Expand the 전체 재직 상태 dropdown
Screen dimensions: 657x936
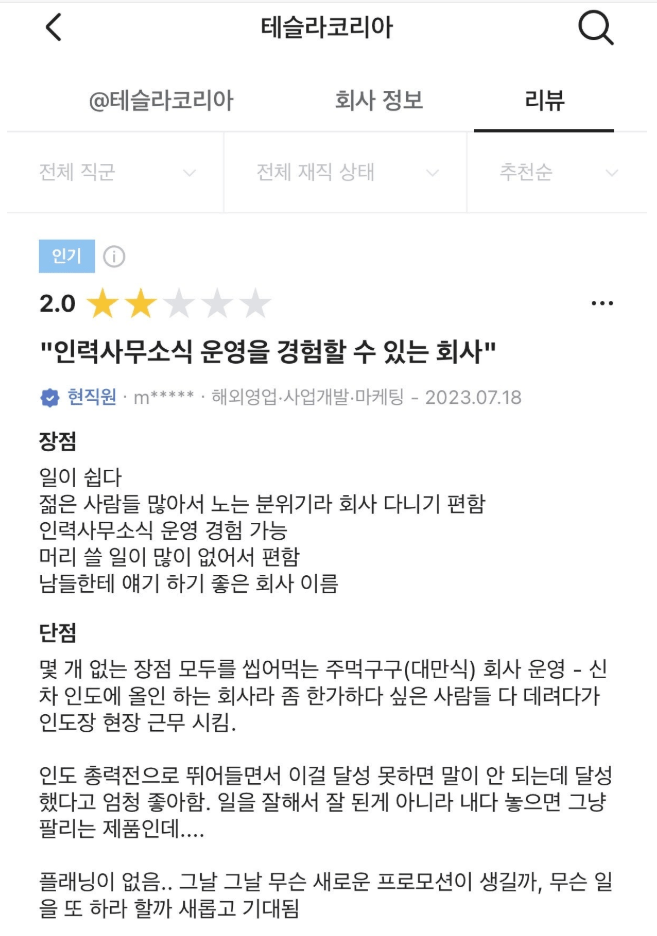(346, 173)
